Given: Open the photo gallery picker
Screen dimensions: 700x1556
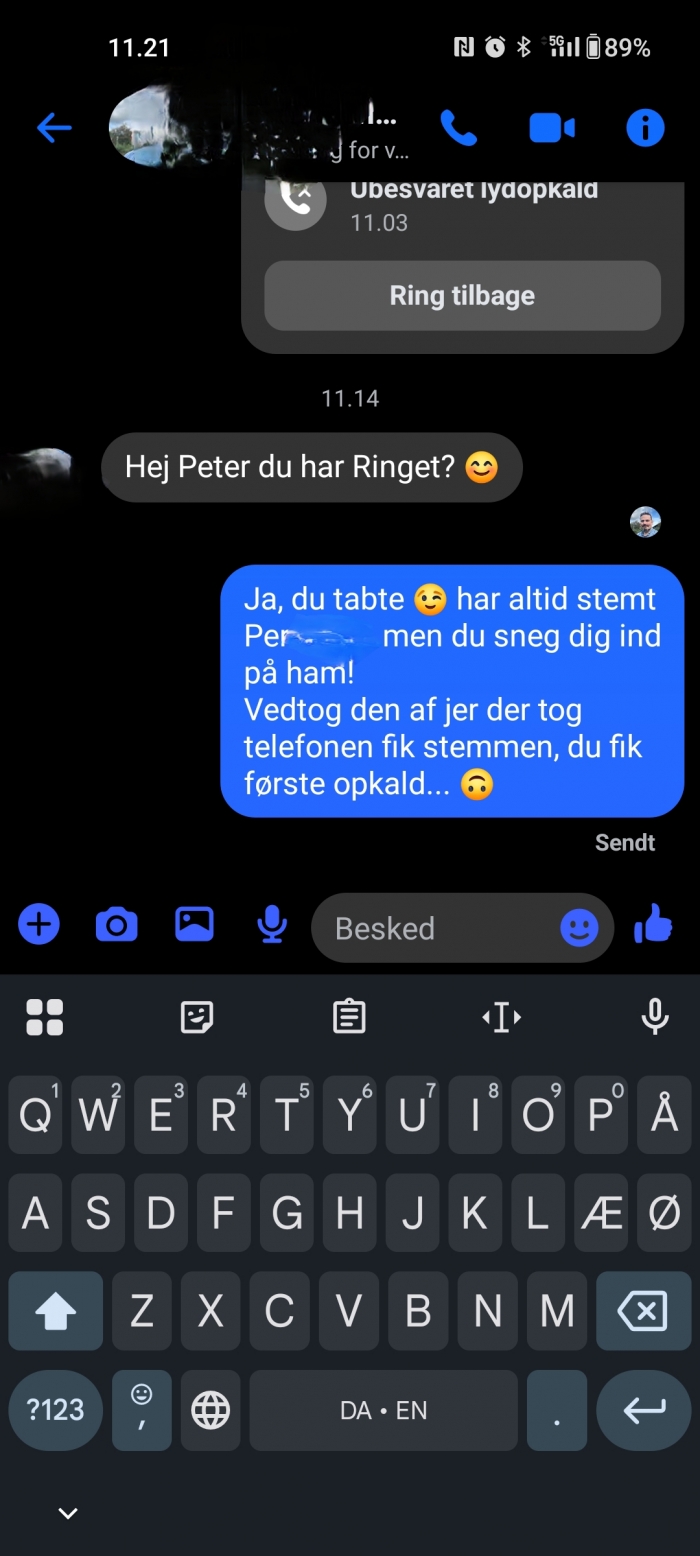Looking at the screenshot, I should click(x=194, y=924).
